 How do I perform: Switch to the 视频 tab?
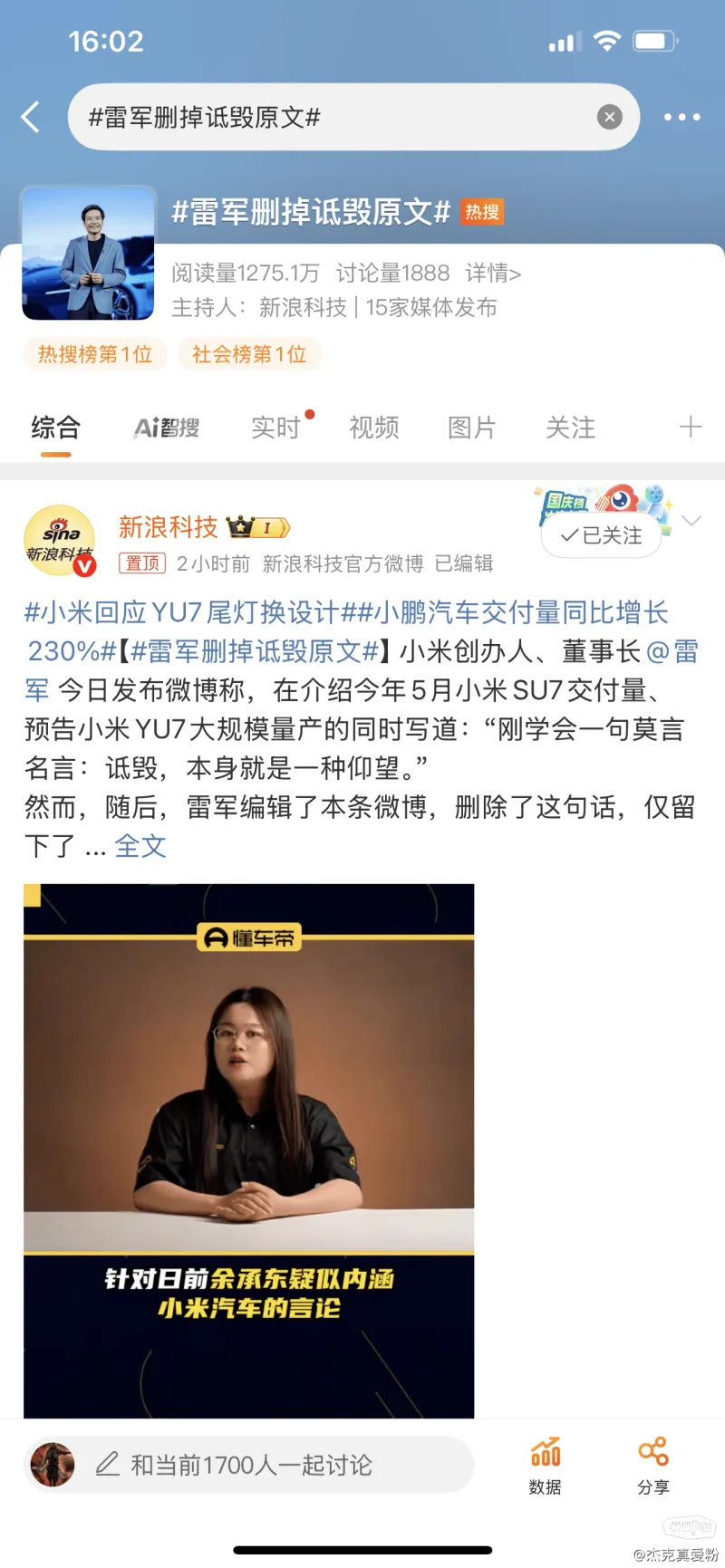[x=374, y=428]
